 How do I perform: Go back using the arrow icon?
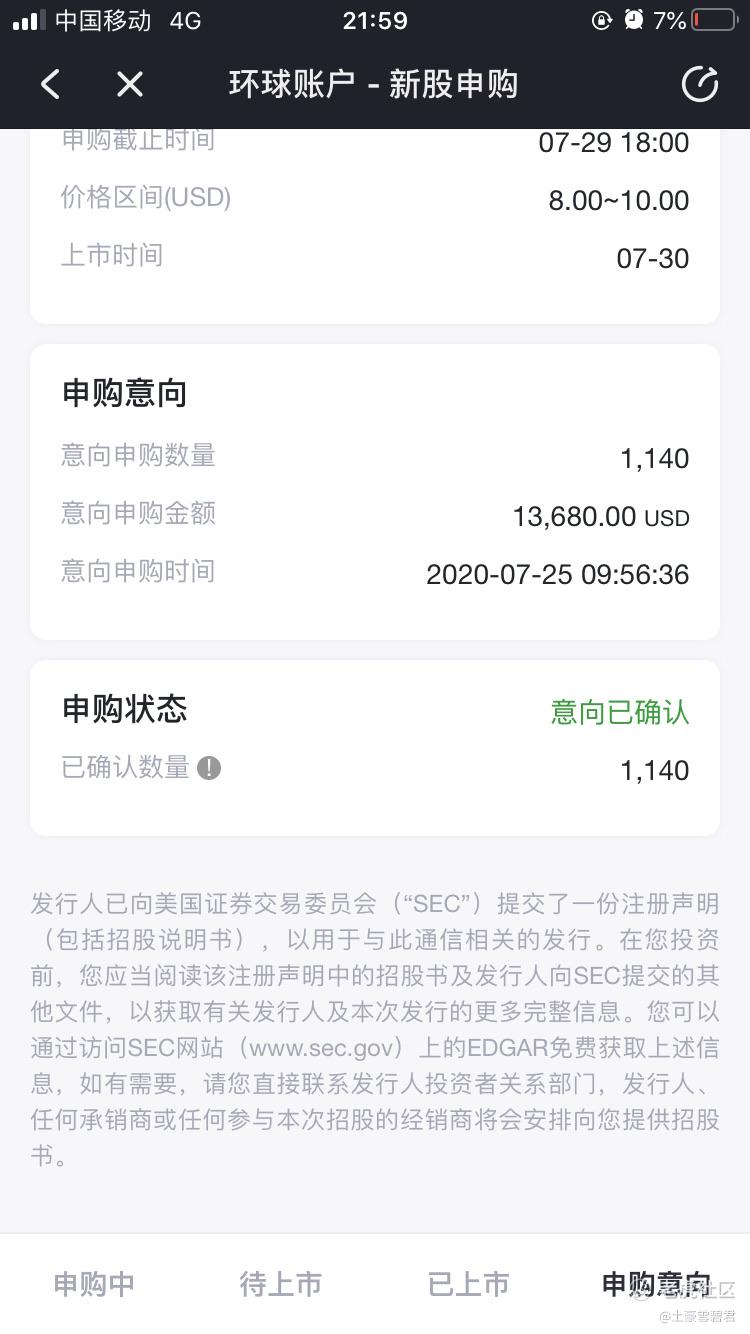click(51, 85)
